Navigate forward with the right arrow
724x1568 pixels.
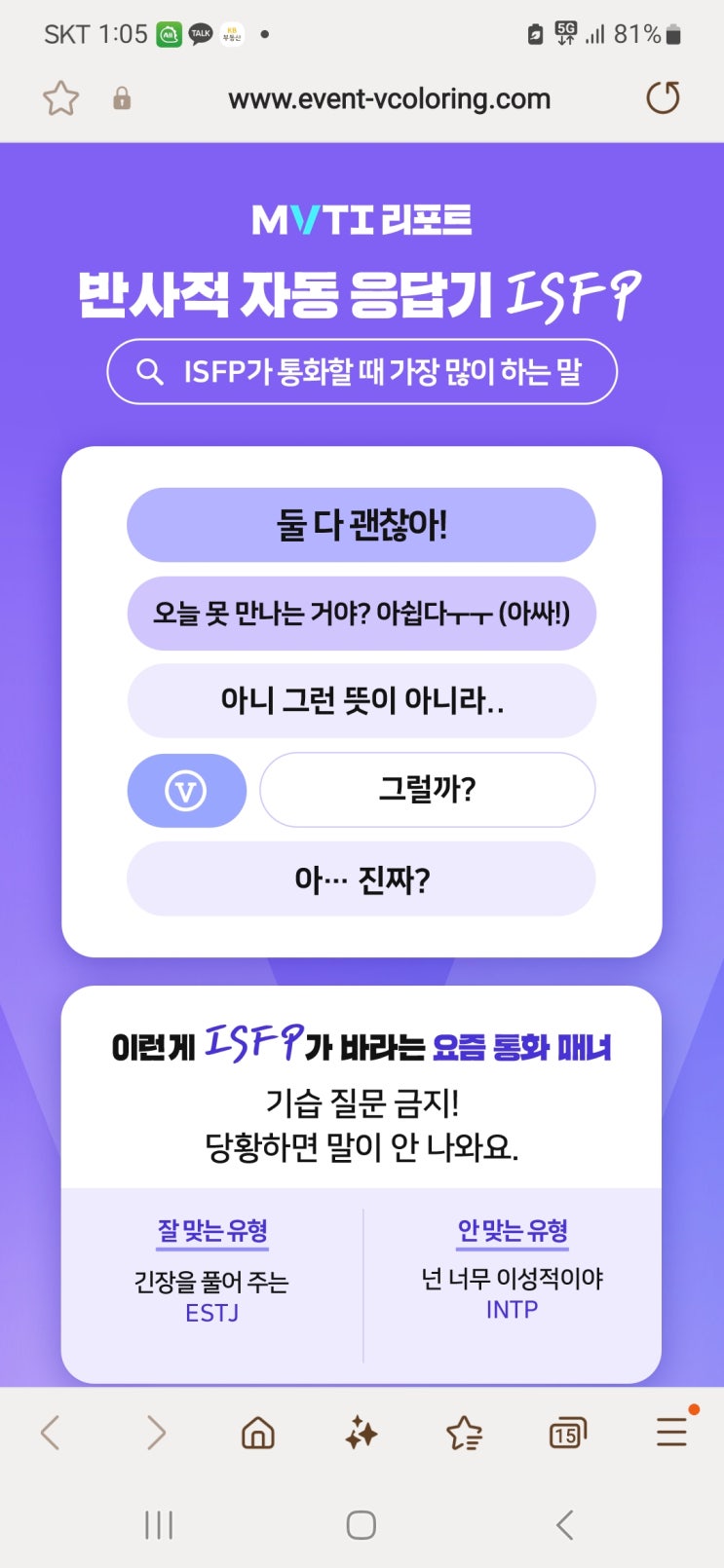pyautogui.click(x=154, y=1433)
